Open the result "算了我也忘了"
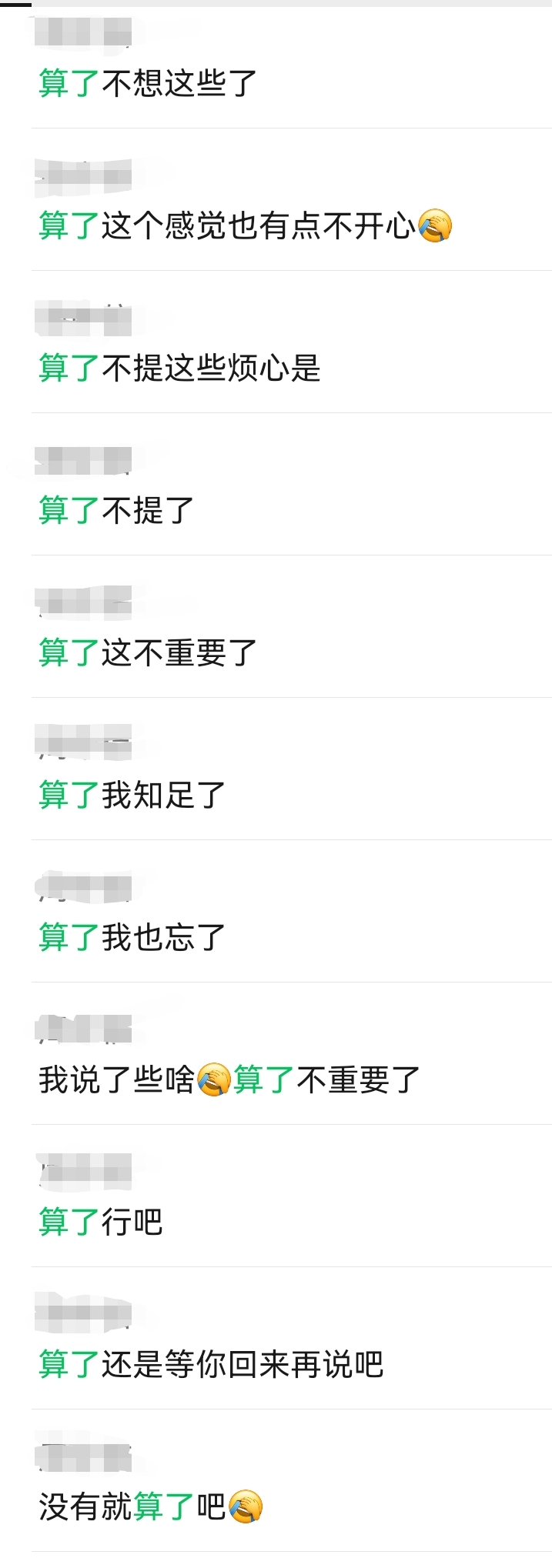Image resolution: width=552 pixels, height=1568 pixels. [x=132, y=937]
